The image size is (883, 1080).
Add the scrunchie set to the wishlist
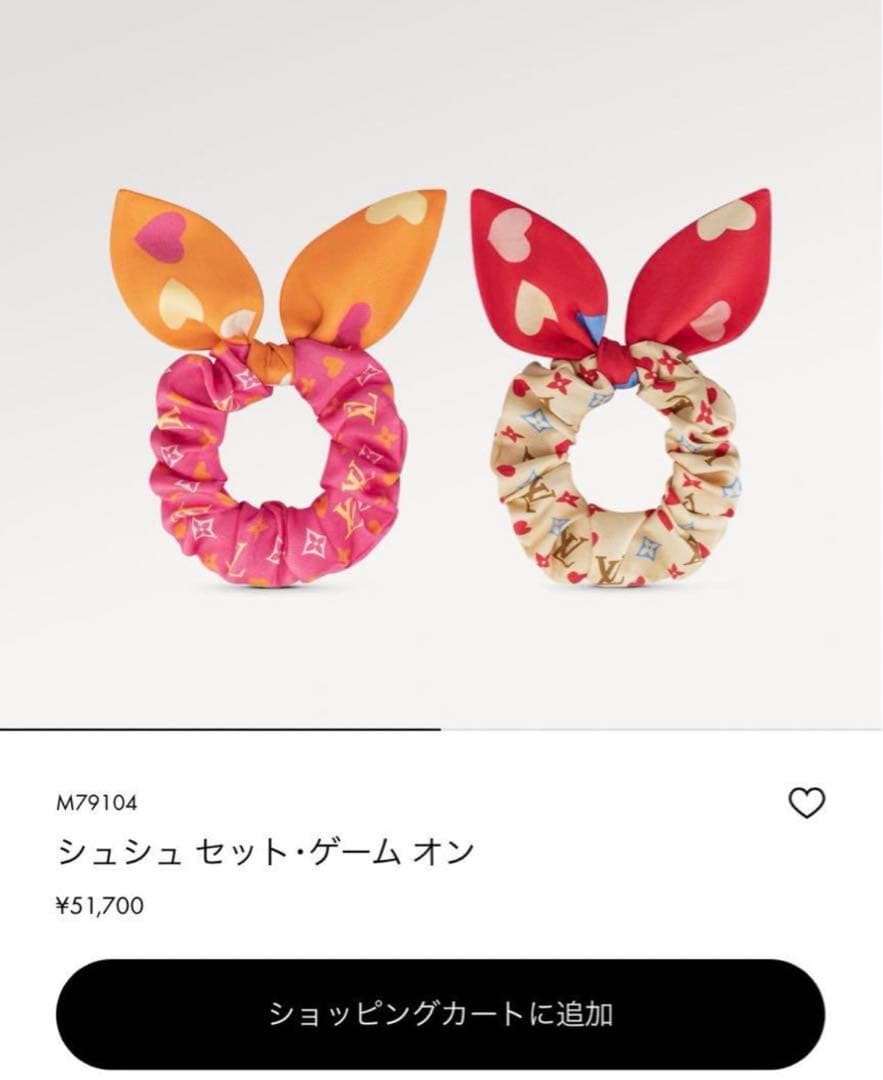pos(806,803)
